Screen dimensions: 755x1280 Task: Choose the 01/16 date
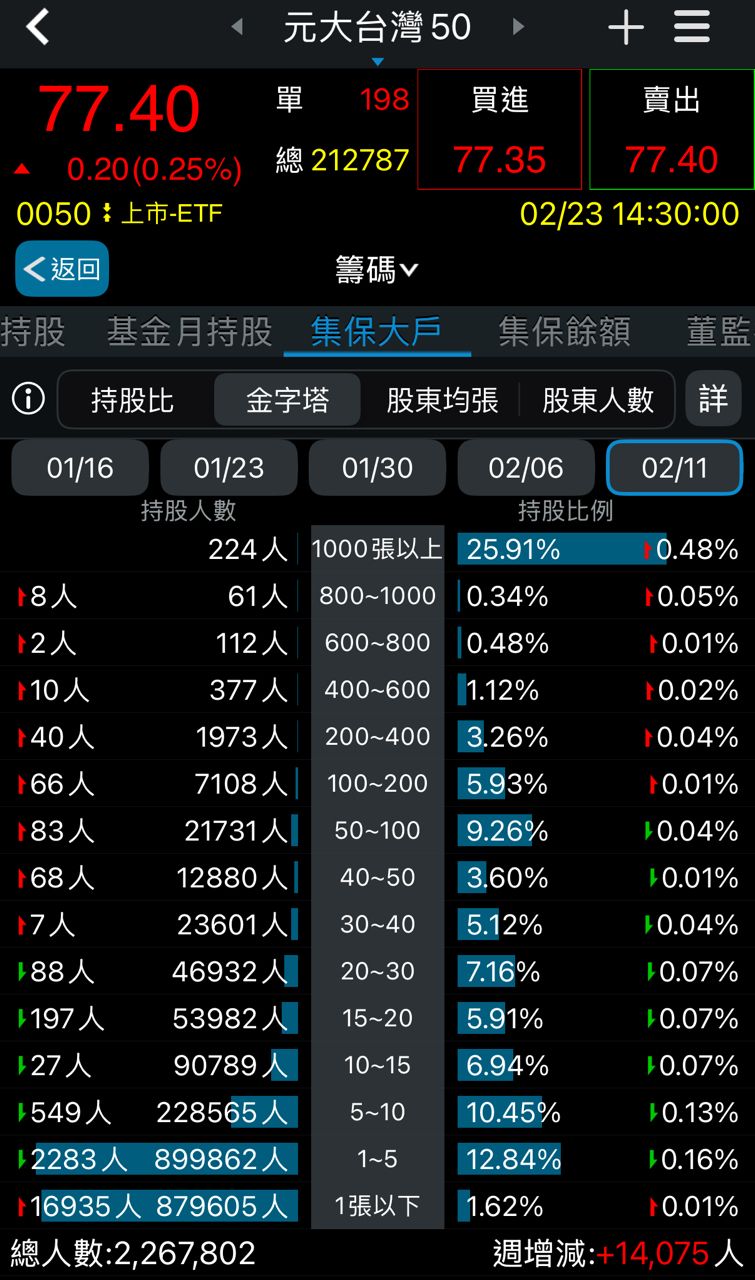tap(80, 468)
